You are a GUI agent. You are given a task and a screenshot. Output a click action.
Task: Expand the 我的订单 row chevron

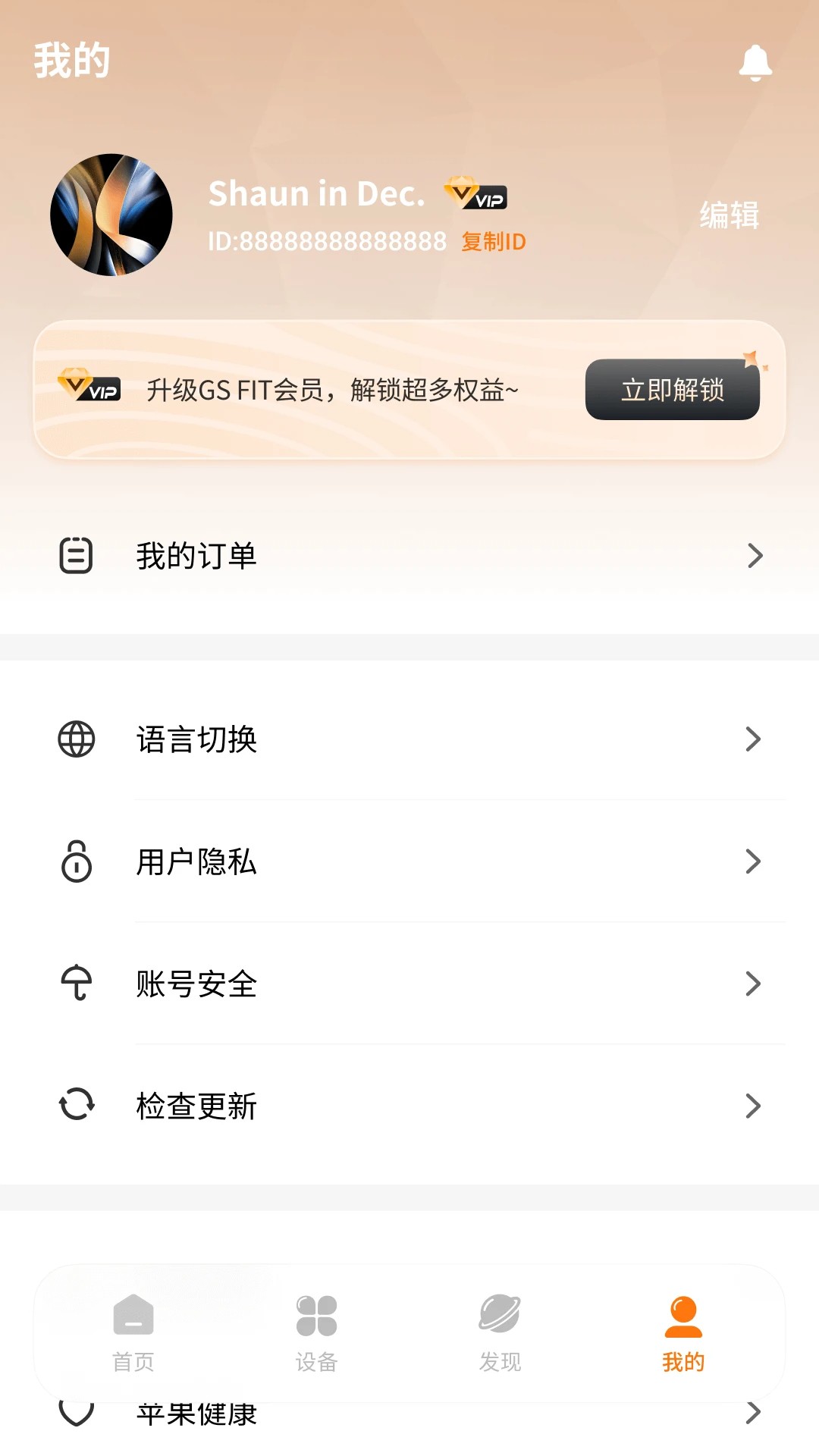(755, 554)
